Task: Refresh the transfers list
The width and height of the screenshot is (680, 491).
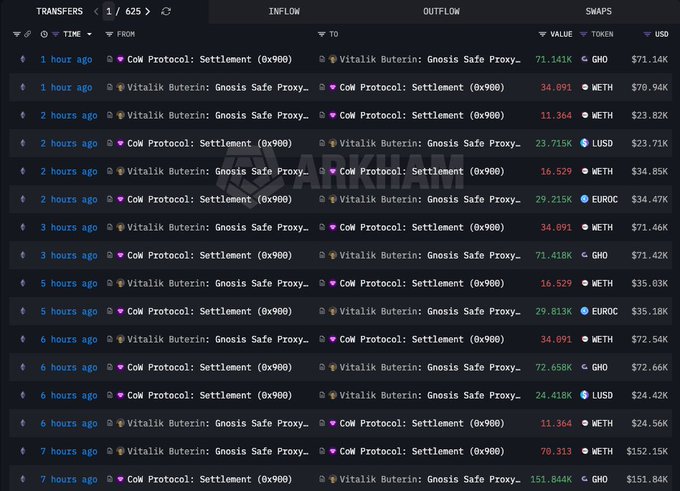Action: (x=166, y=11)
